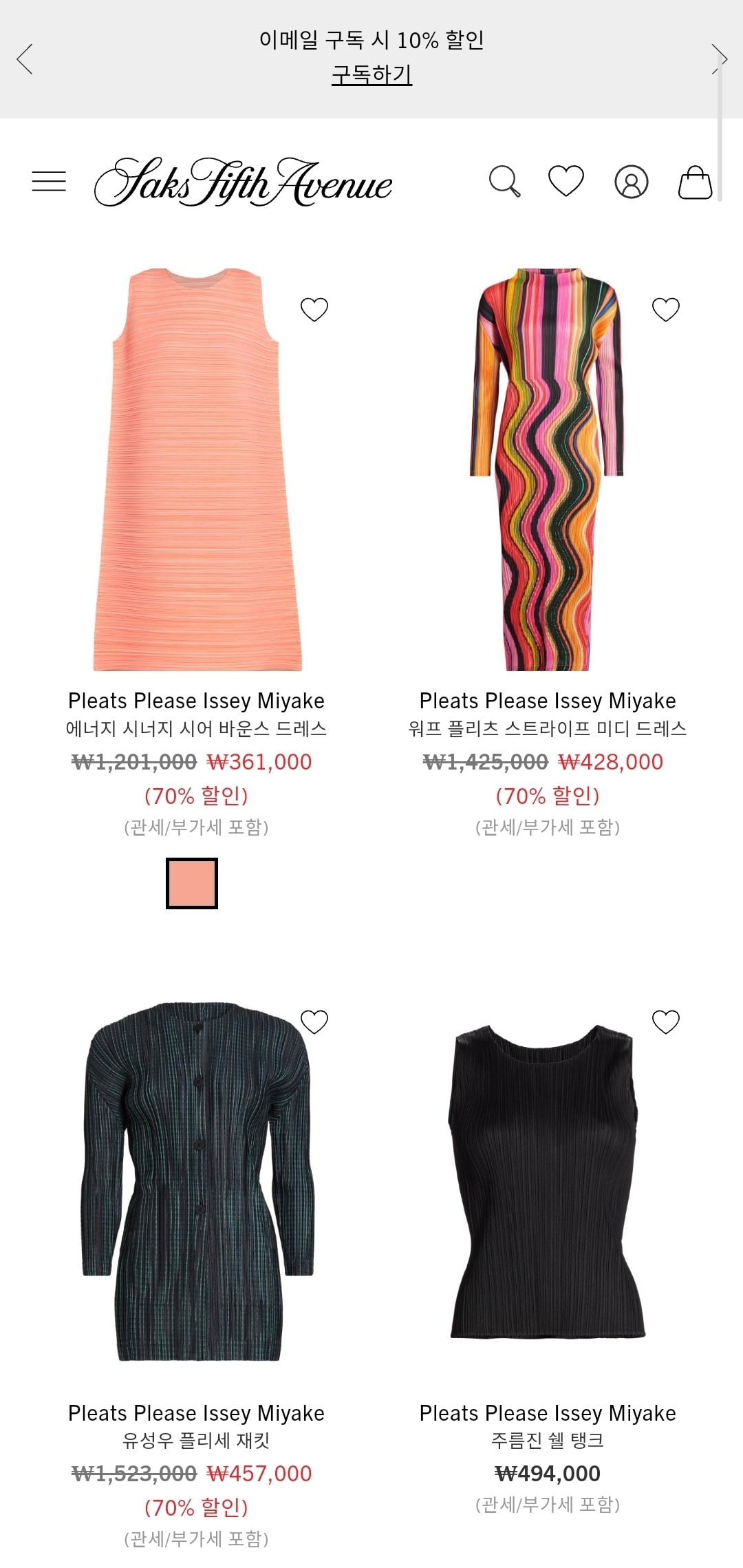743x1568 pixels.
Task: Select the coral color swatch
Action: 192,883
